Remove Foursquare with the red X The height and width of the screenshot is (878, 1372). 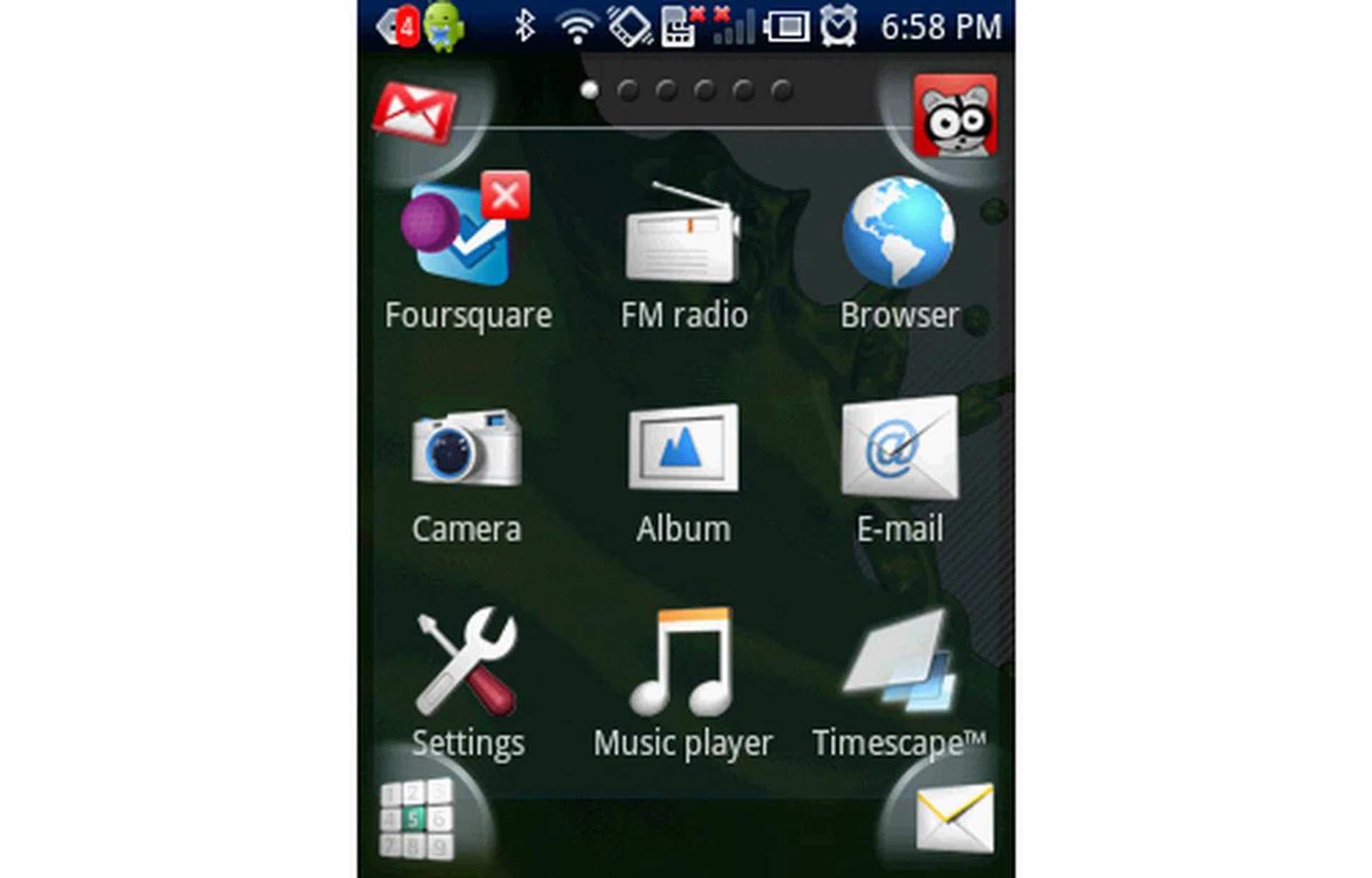point(505,194)
